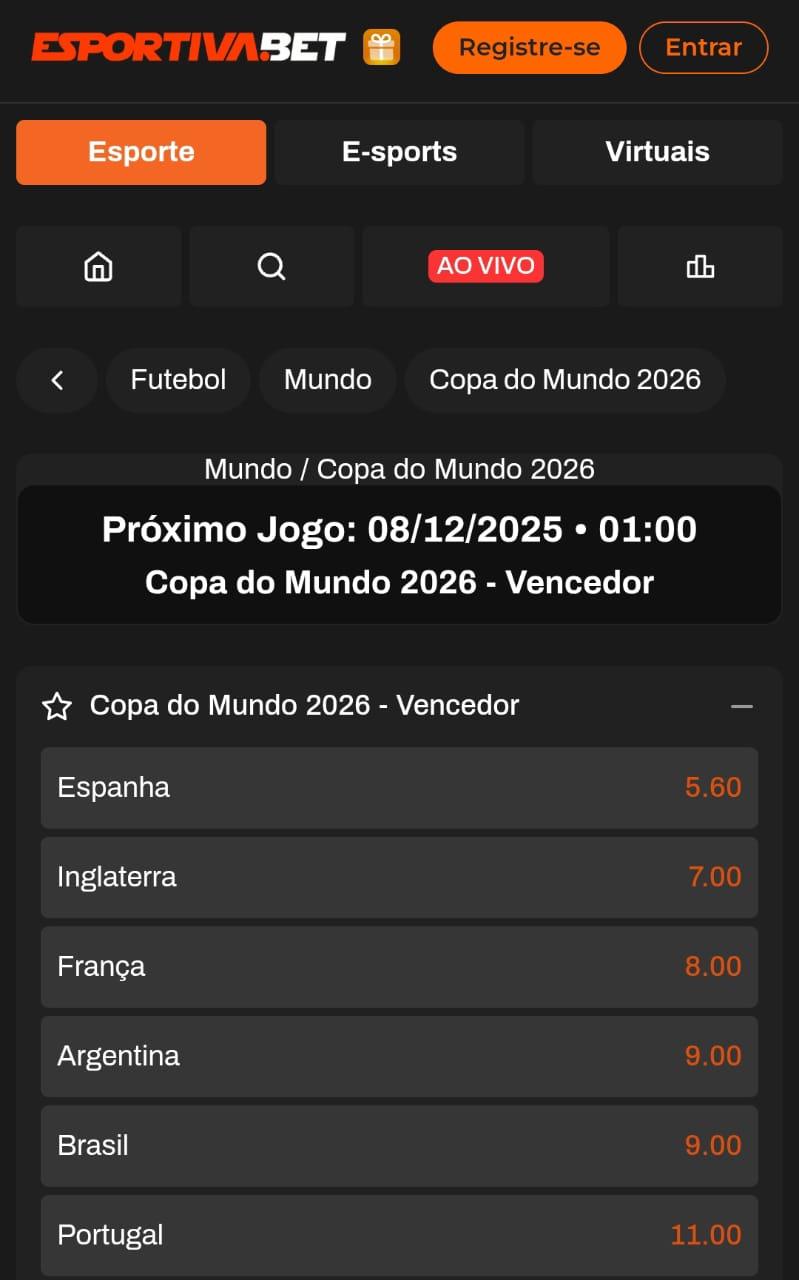Switch on the Virtuais section
Screen dimensions: 799x1280
tap(657, 152)
